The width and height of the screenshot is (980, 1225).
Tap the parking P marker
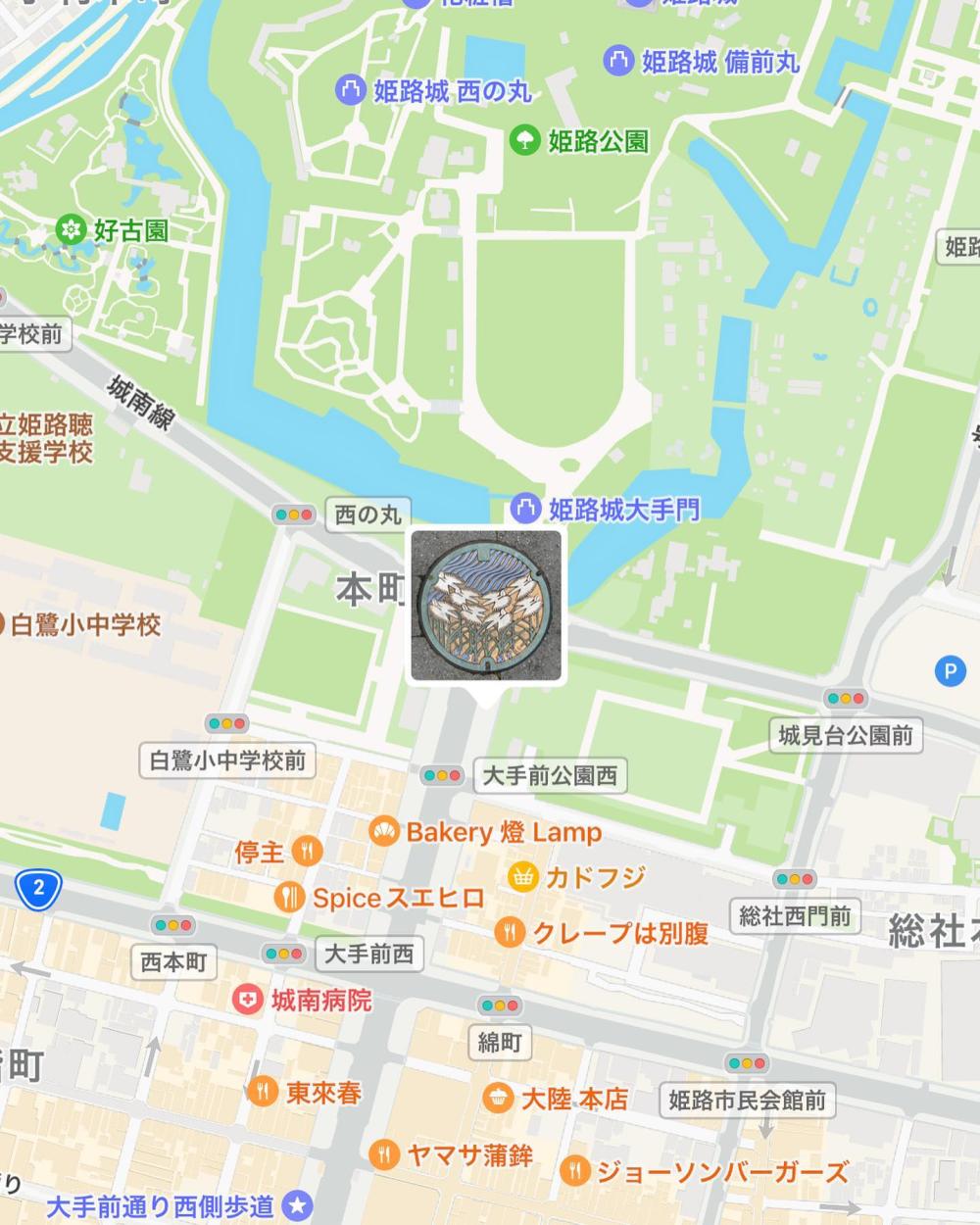point(948,671)
